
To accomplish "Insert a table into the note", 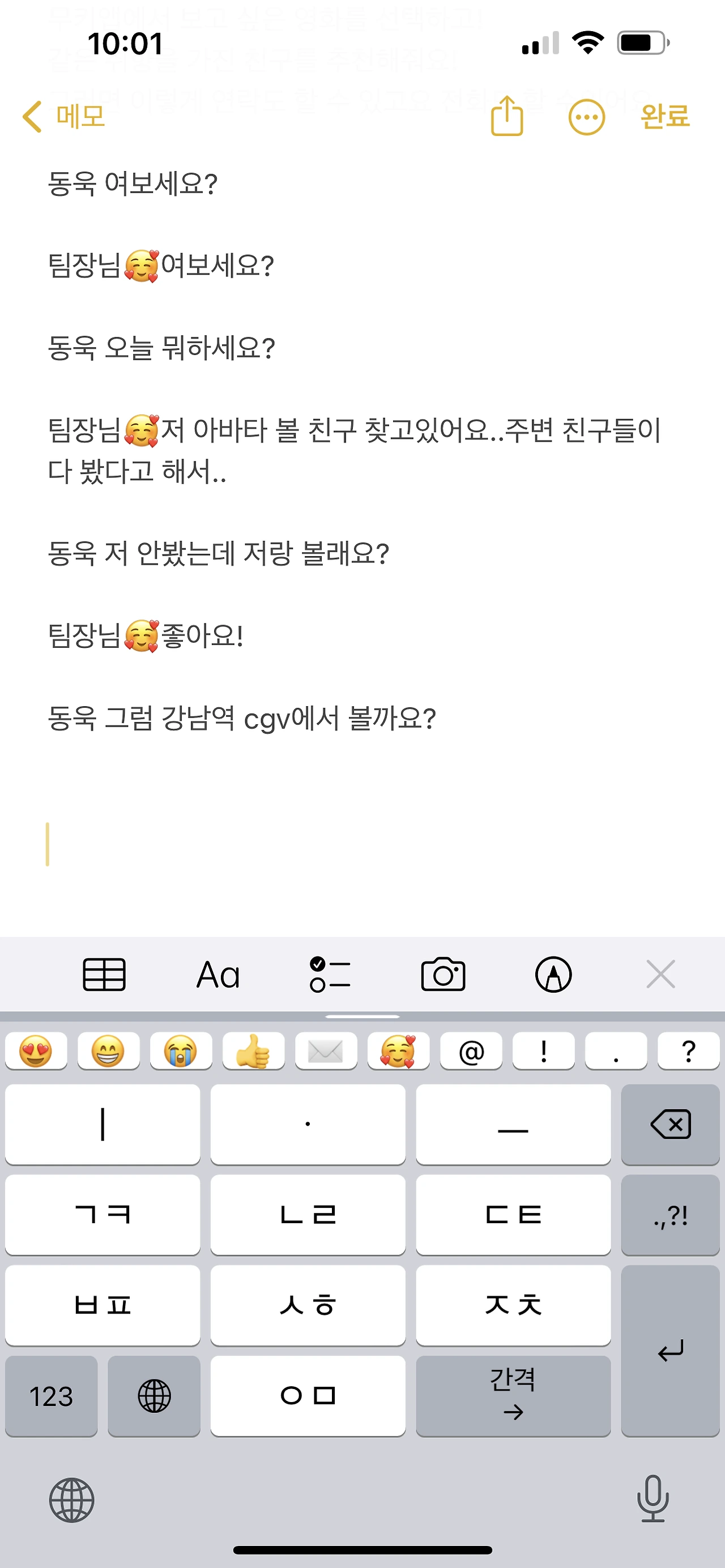I will point(104,975).
